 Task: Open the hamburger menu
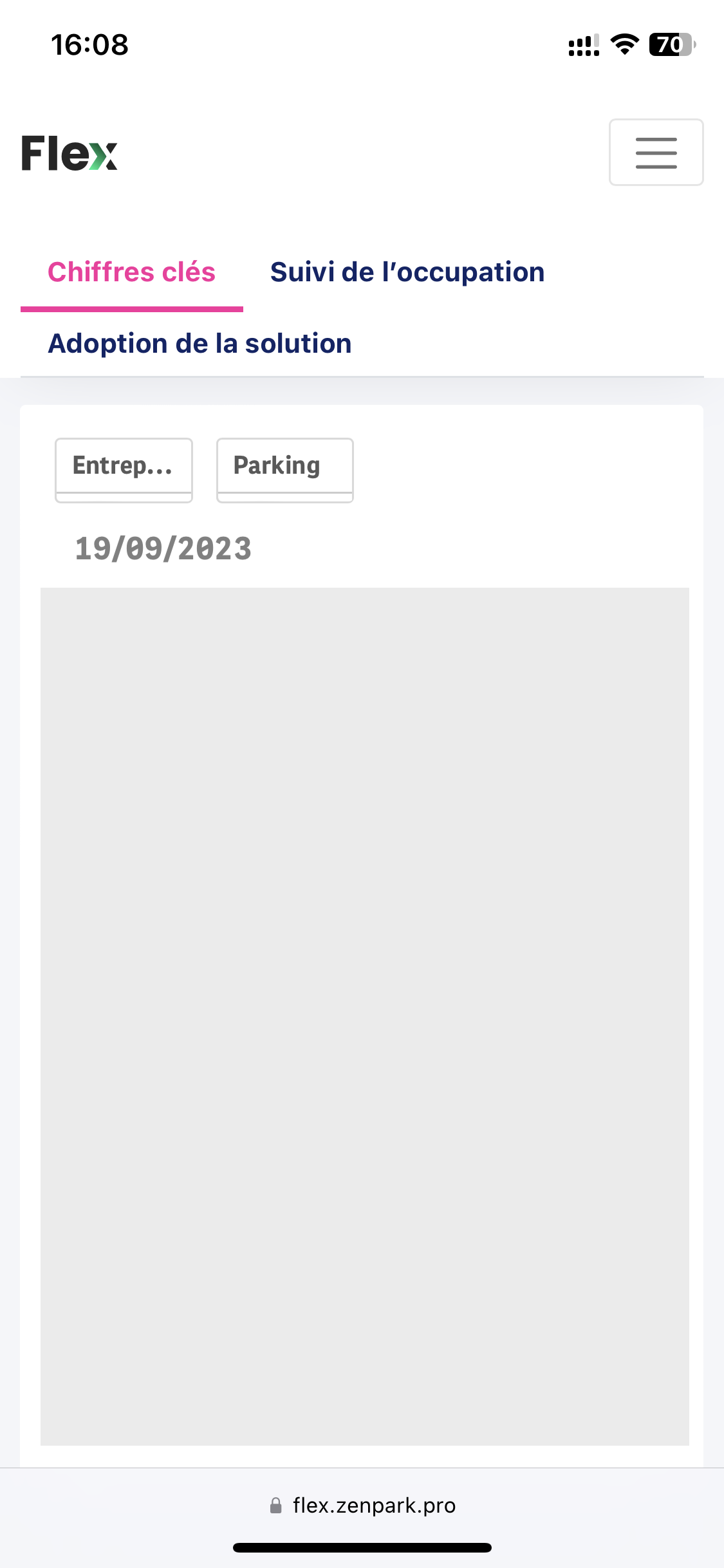coord(656,153)
